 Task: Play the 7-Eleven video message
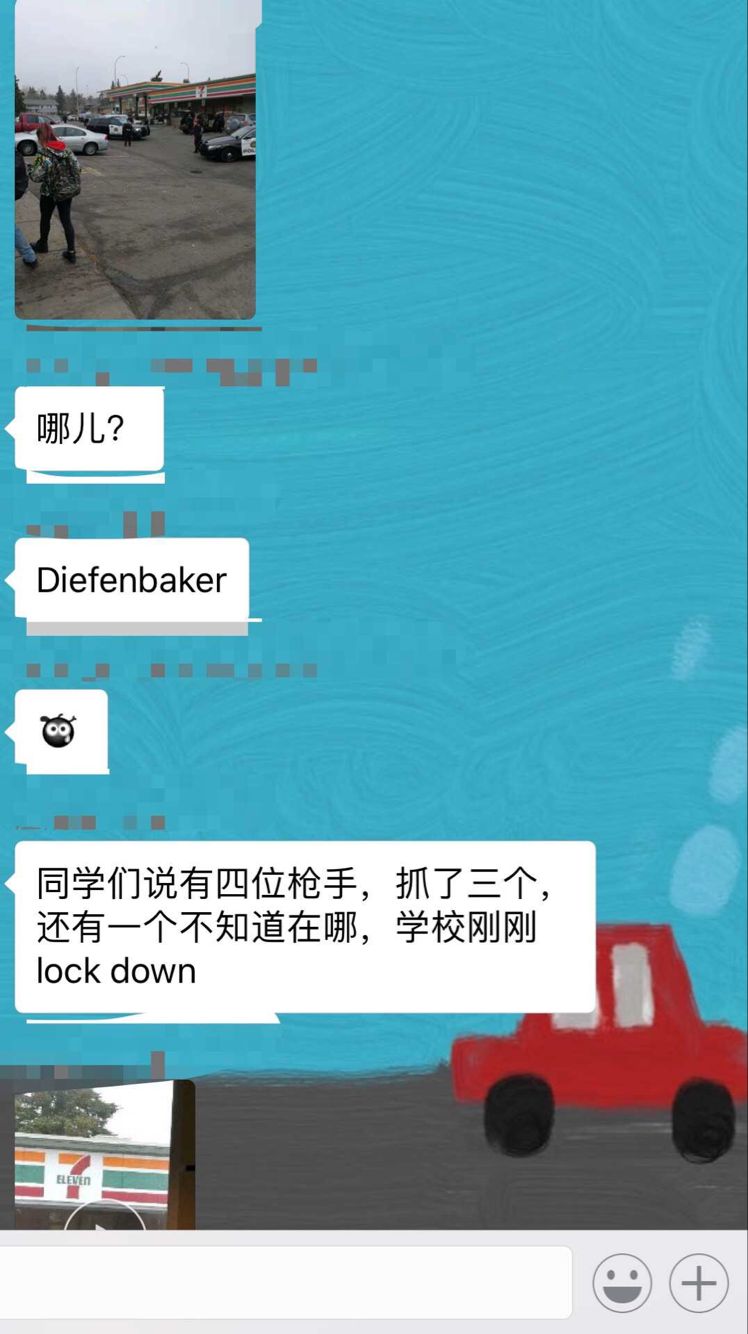pos(105,1160)
